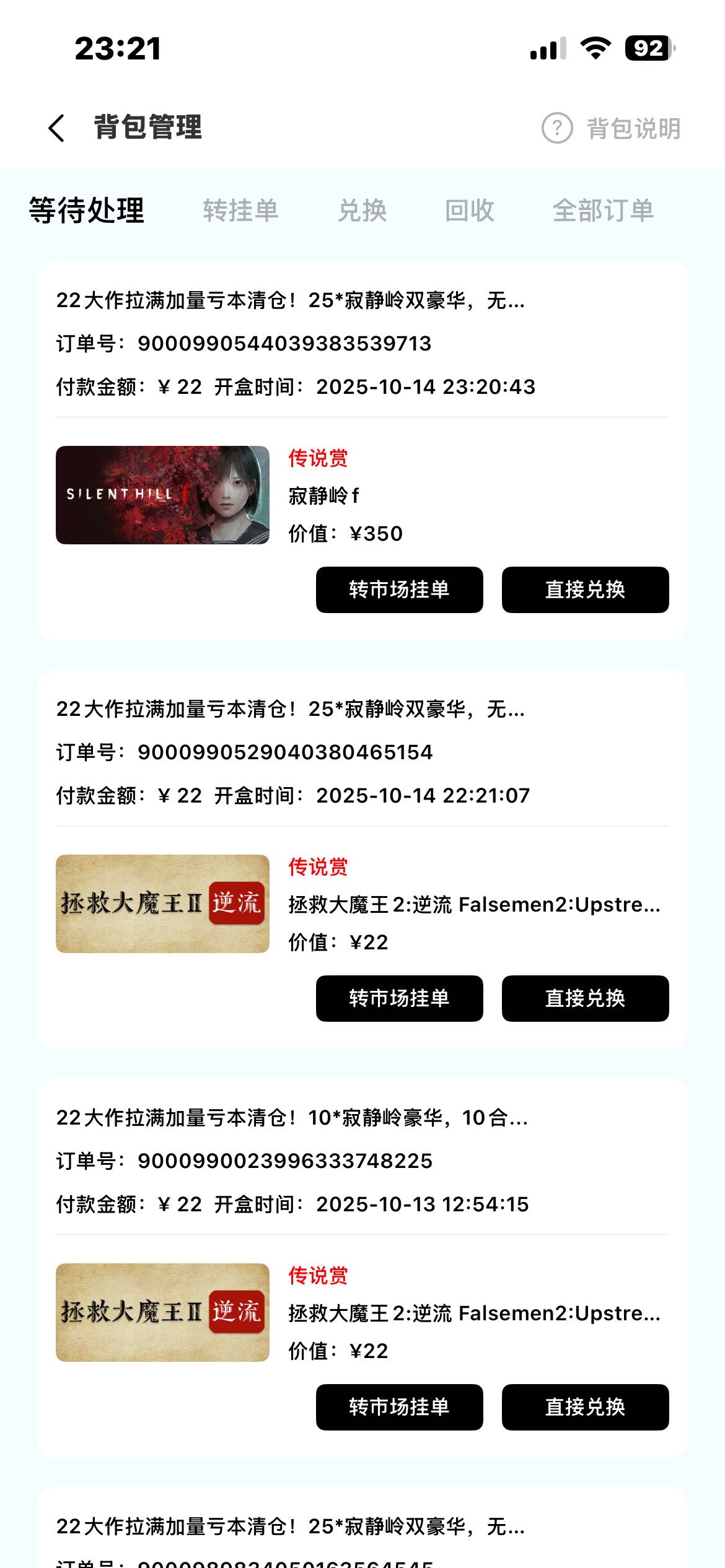Redeem 拯救大魔王2 from the 22:21:07 order
Viewport: 725px width, 1568px height.
(x=585, y=998)
